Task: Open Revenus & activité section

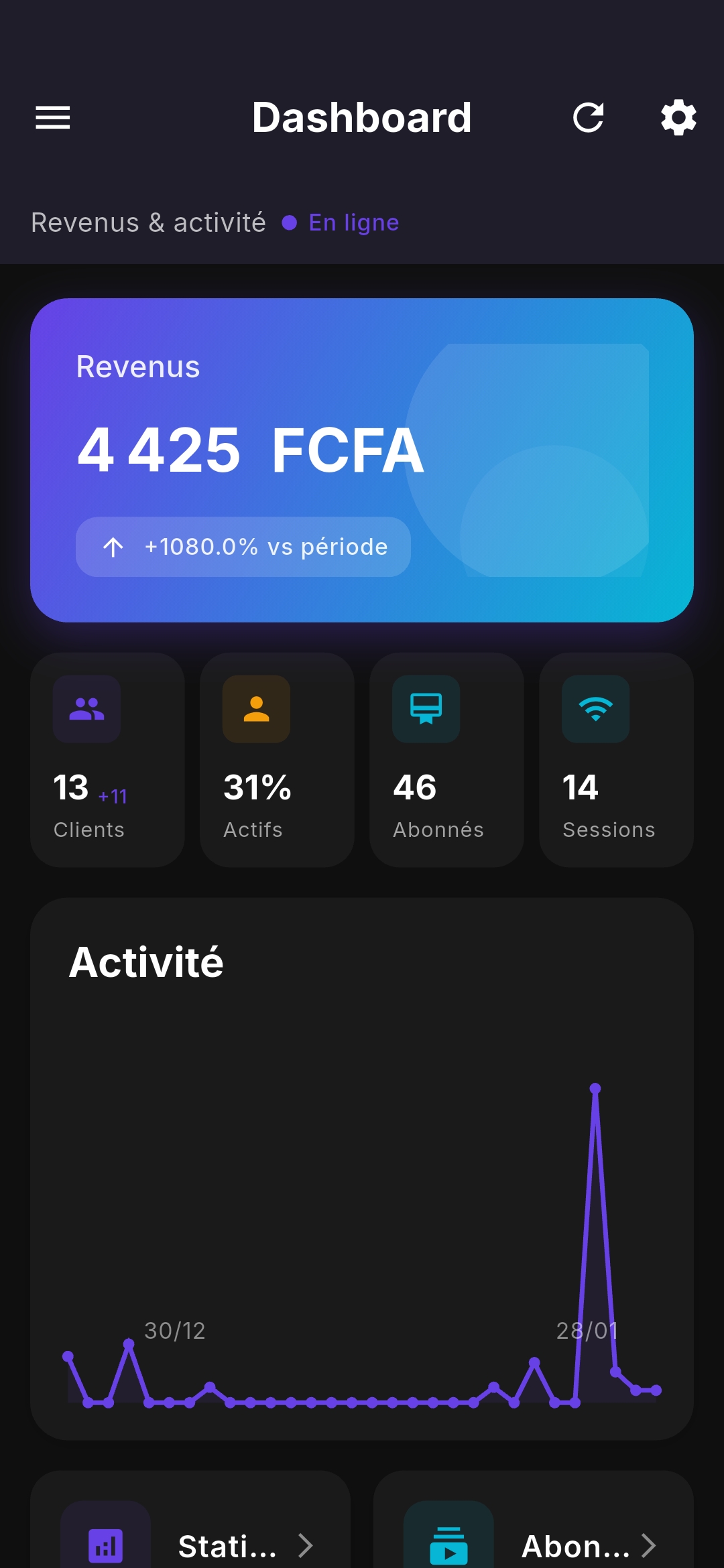Action: pyautogui.click(x=149, y=222)
